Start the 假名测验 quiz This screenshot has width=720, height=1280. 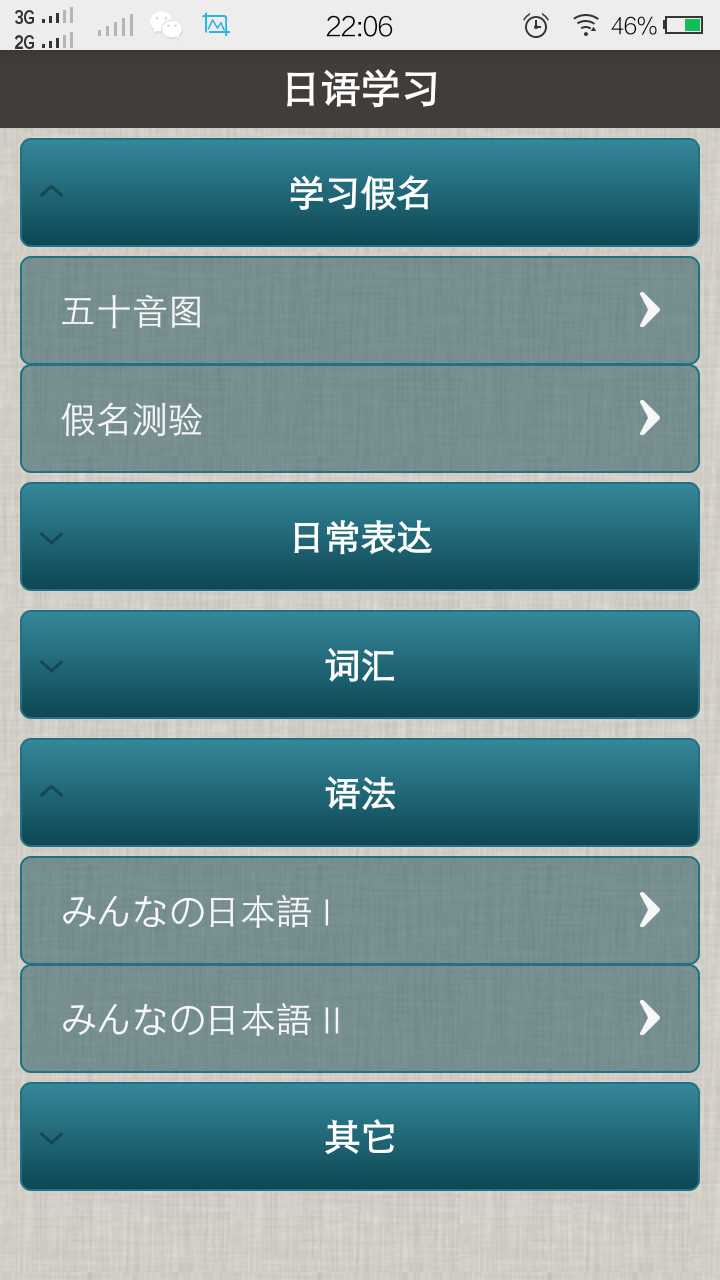[x=360, y=419]
